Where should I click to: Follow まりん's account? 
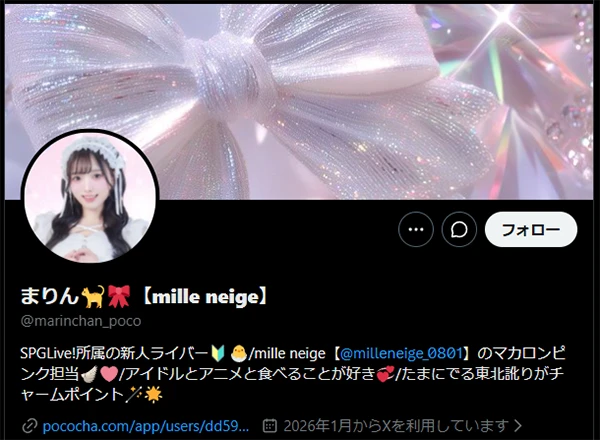point(530,229)
